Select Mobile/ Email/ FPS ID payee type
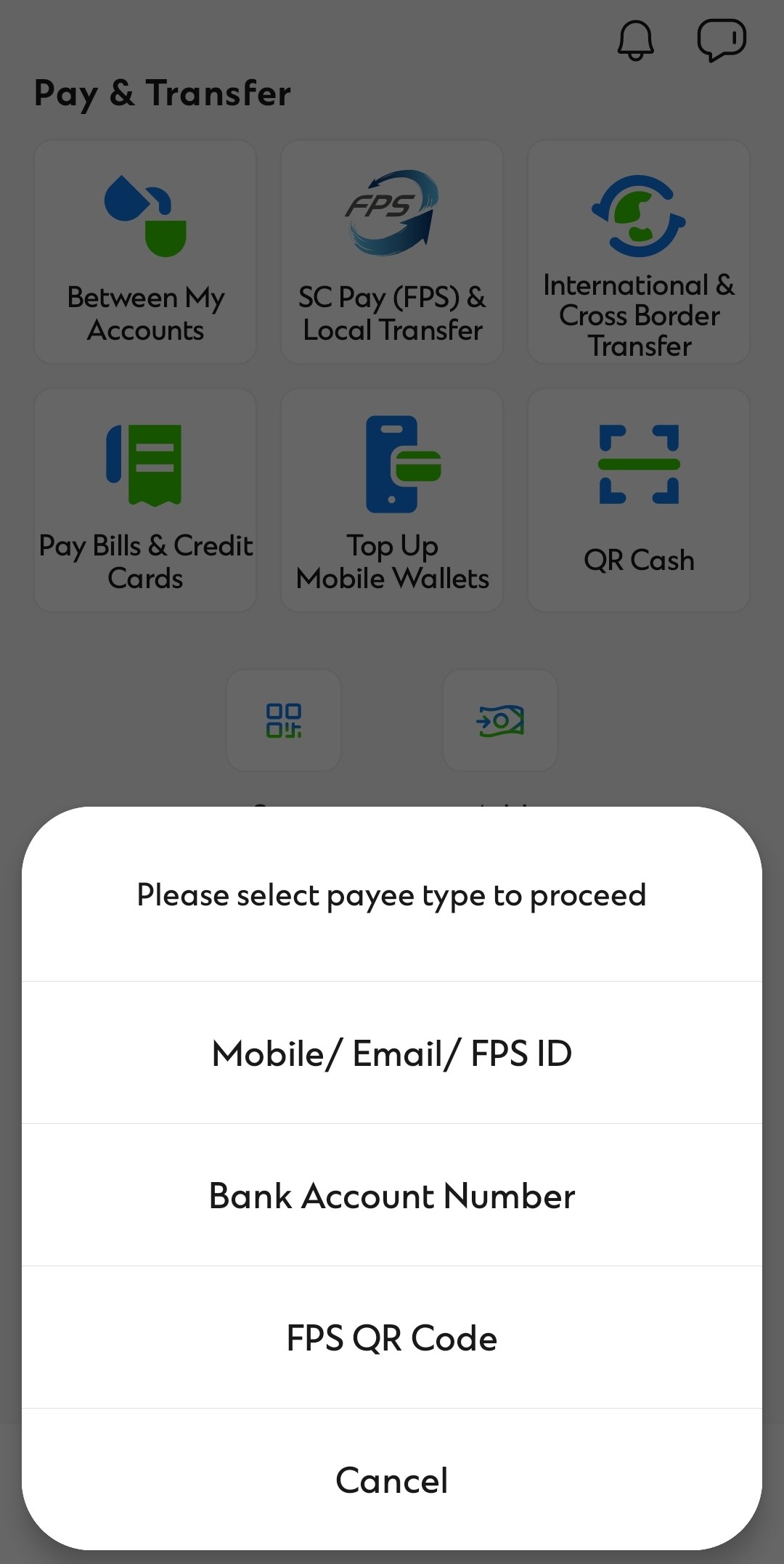784x1564 pixels. tap(391, 1052)
